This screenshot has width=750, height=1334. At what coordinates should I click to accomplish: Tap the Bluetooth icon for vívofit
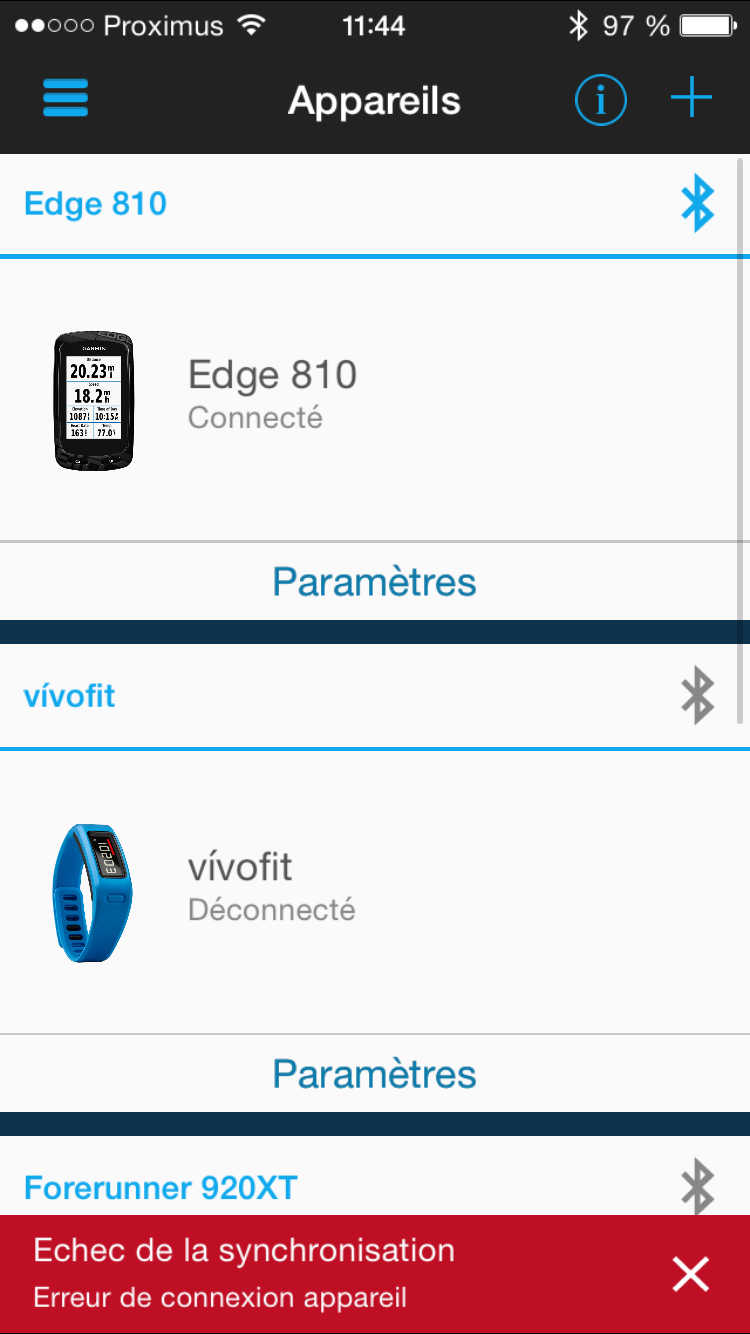[x=697, y=695]
